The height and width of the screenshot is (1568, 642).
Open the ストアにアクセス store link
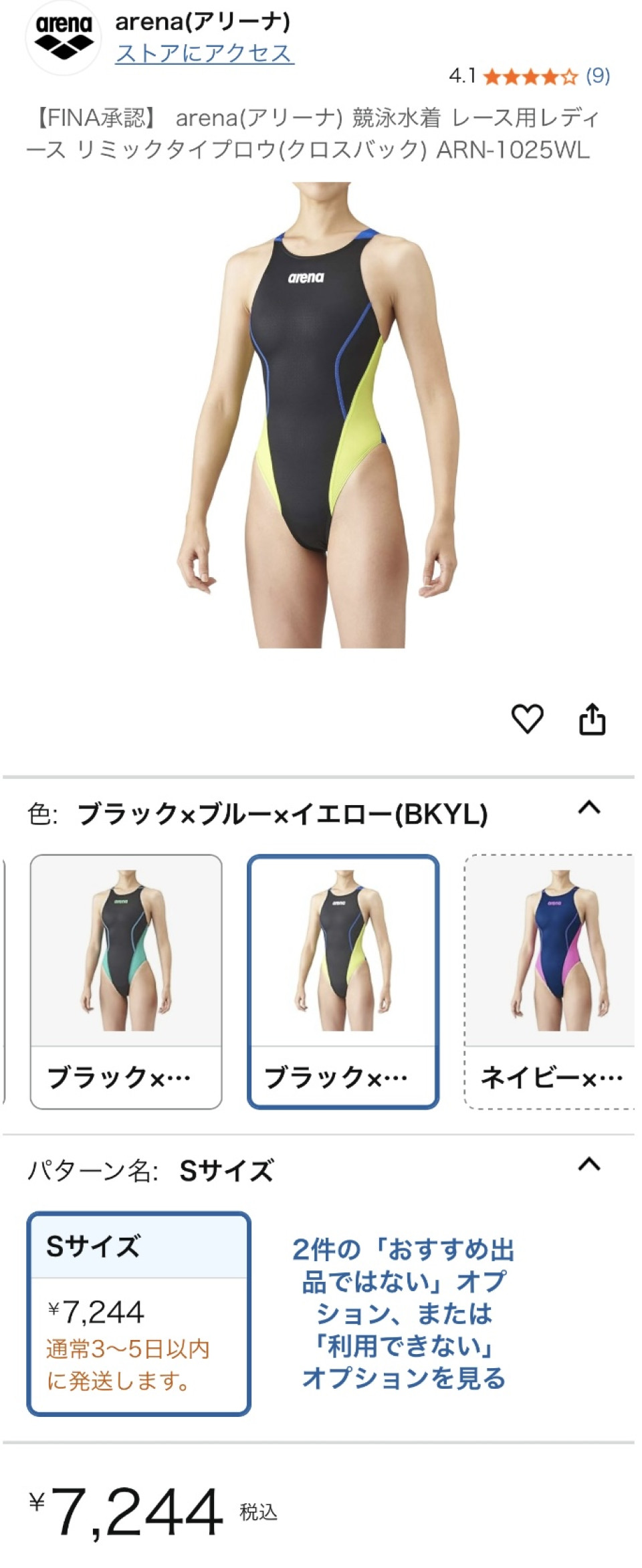coord(205,53)
